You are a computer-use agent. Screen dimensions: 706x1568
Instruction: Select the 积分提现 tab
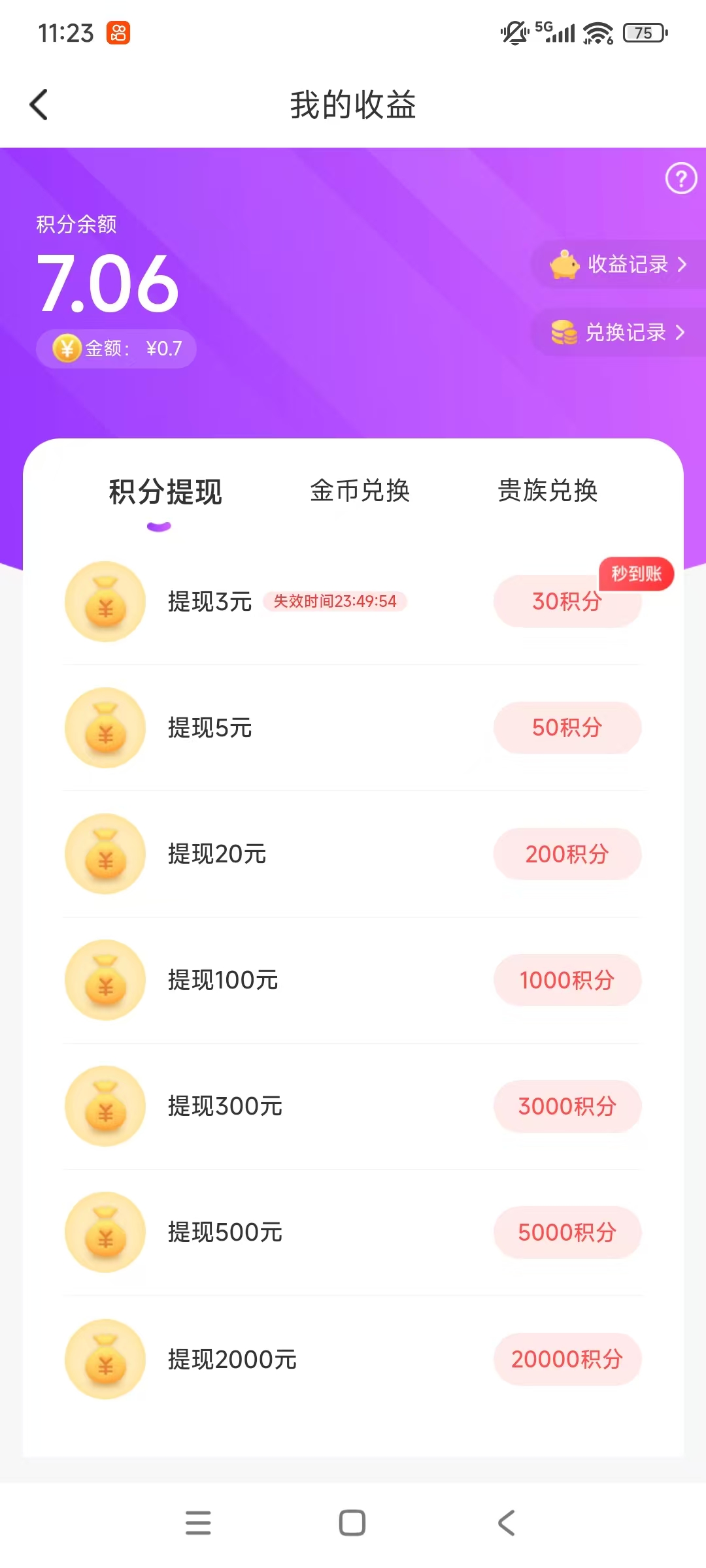(x=165, y=493)
